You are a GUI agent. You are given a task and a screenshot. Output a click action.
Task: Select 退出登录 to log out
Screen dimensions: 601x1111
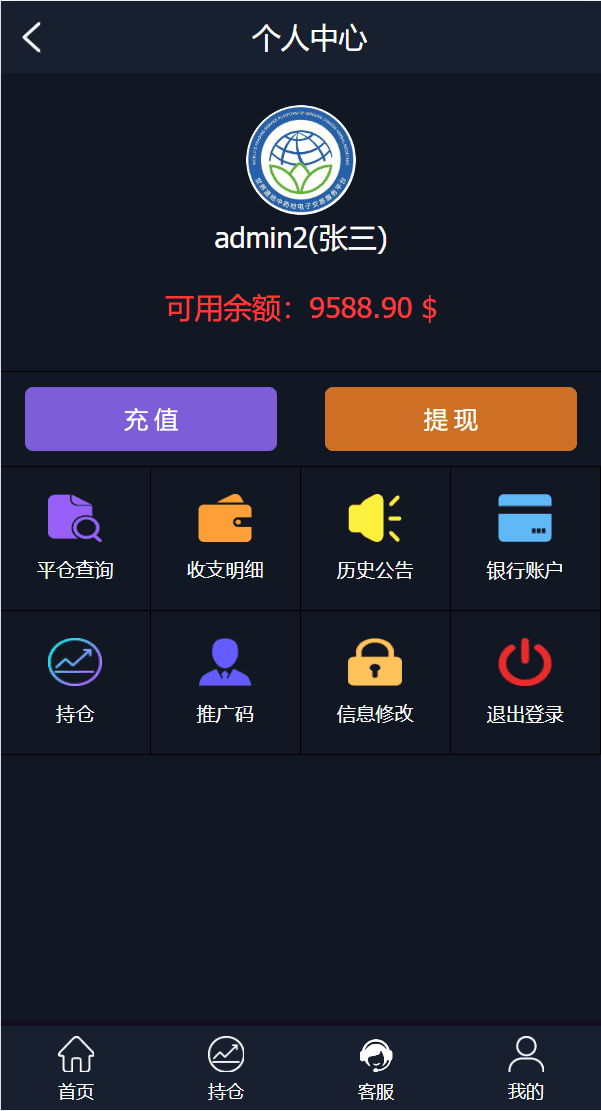[525, 682]
